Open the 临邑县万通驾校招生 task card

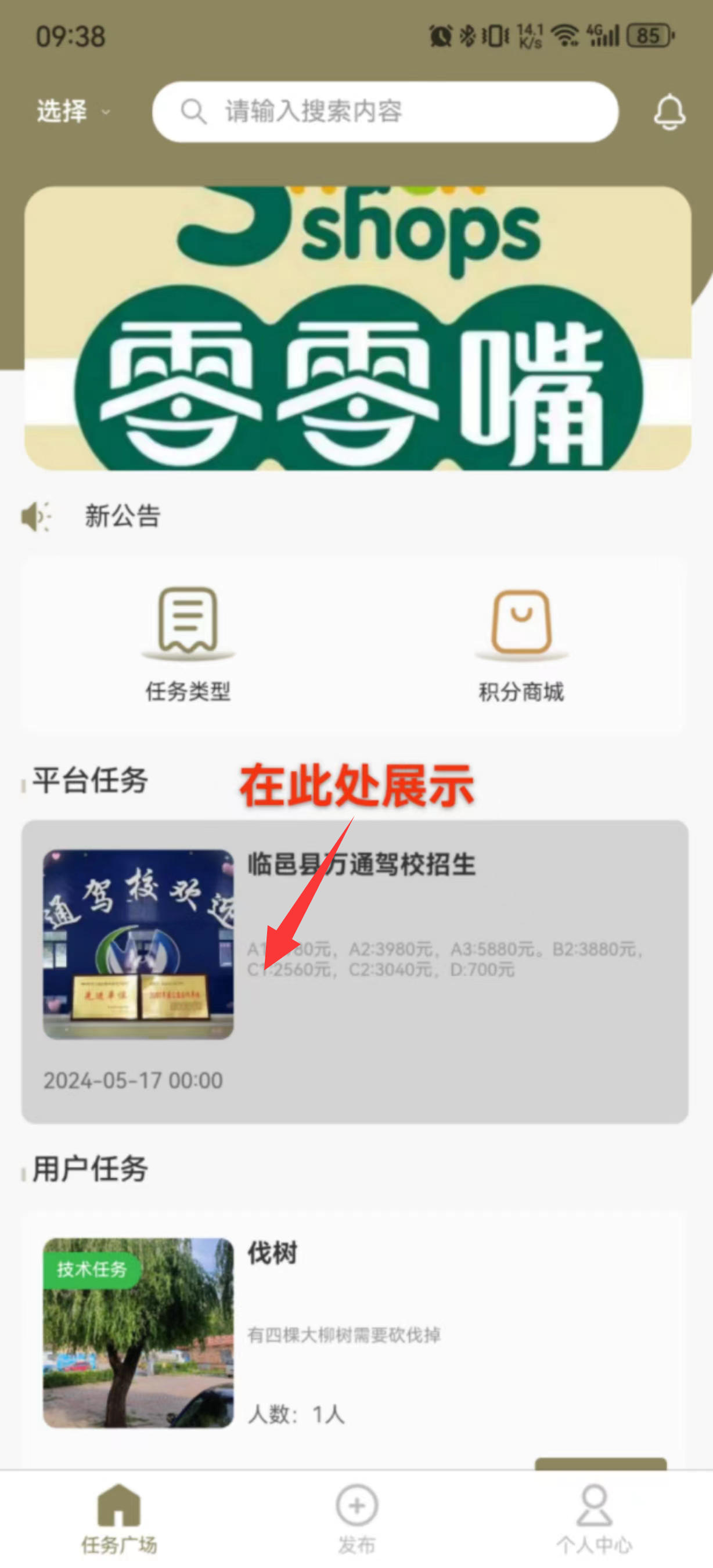355,972
